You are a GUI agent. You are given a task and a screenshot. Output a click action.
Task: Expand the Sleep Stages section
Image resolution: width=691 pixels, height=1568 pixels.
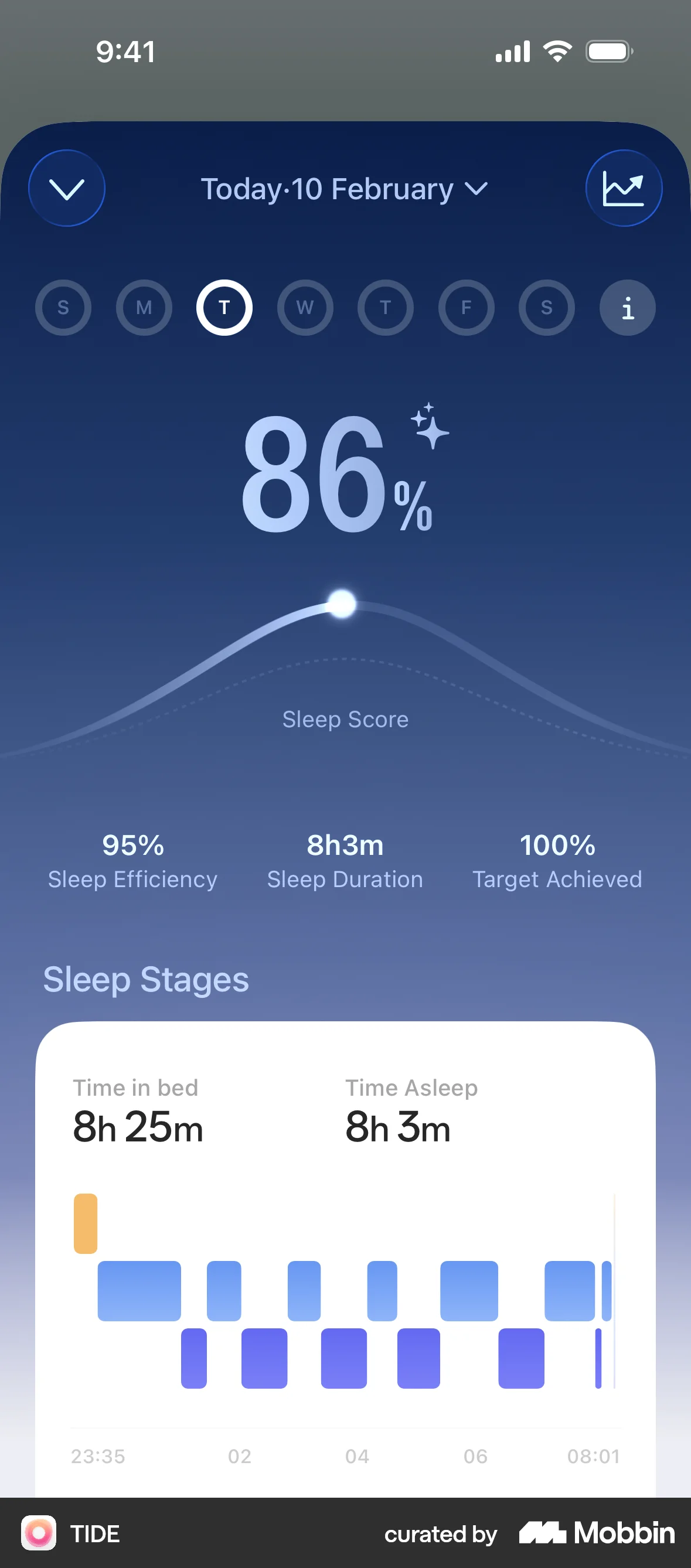[x=146, y=979]
